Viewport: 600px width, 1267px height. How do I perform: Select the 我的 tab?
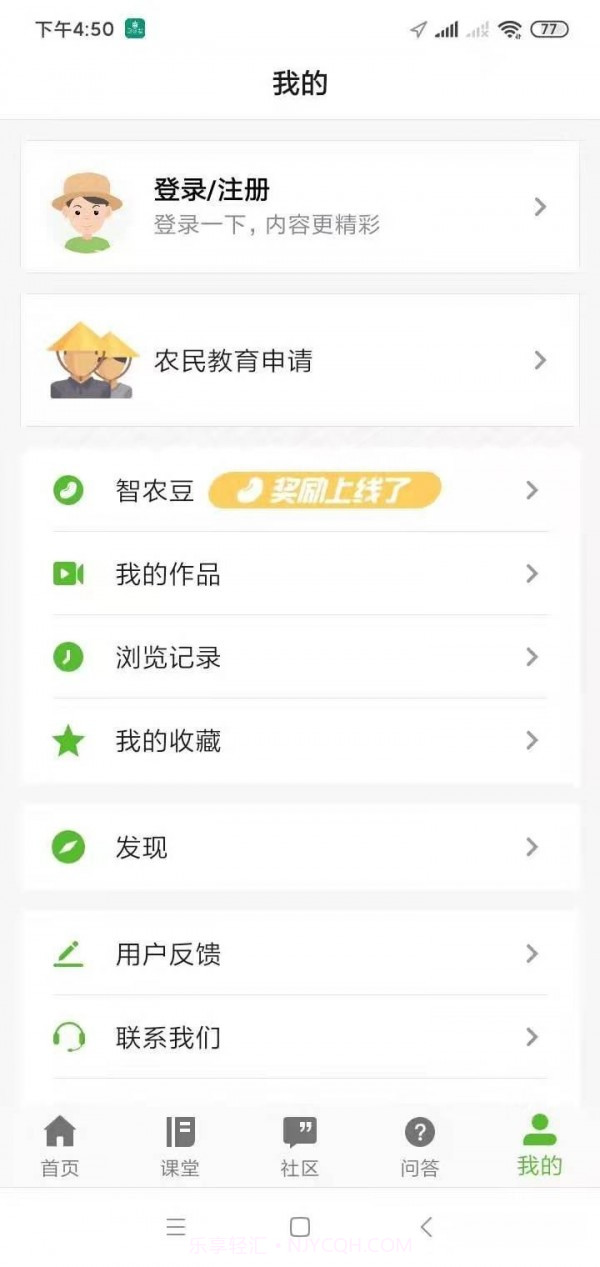coord(540,1146)
